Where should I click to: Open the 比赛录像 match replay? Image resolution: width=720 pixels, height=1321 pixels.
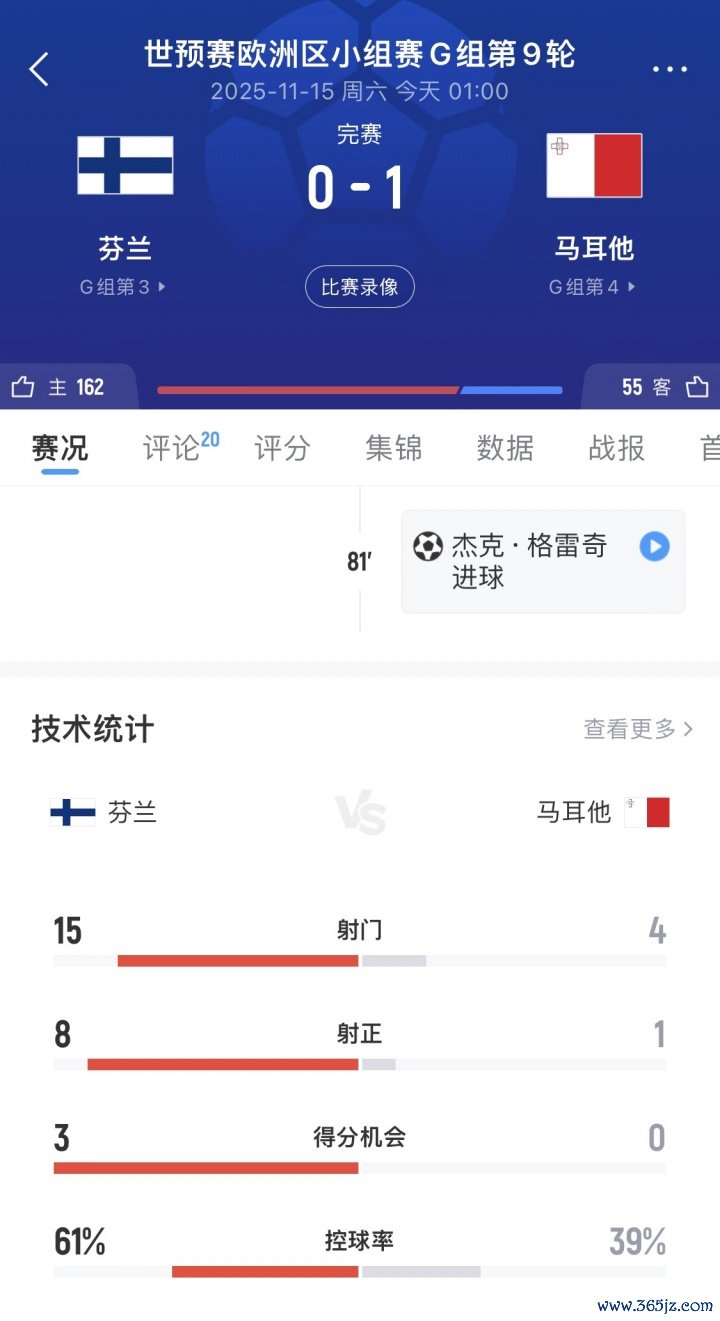click(x=360, y=287)
